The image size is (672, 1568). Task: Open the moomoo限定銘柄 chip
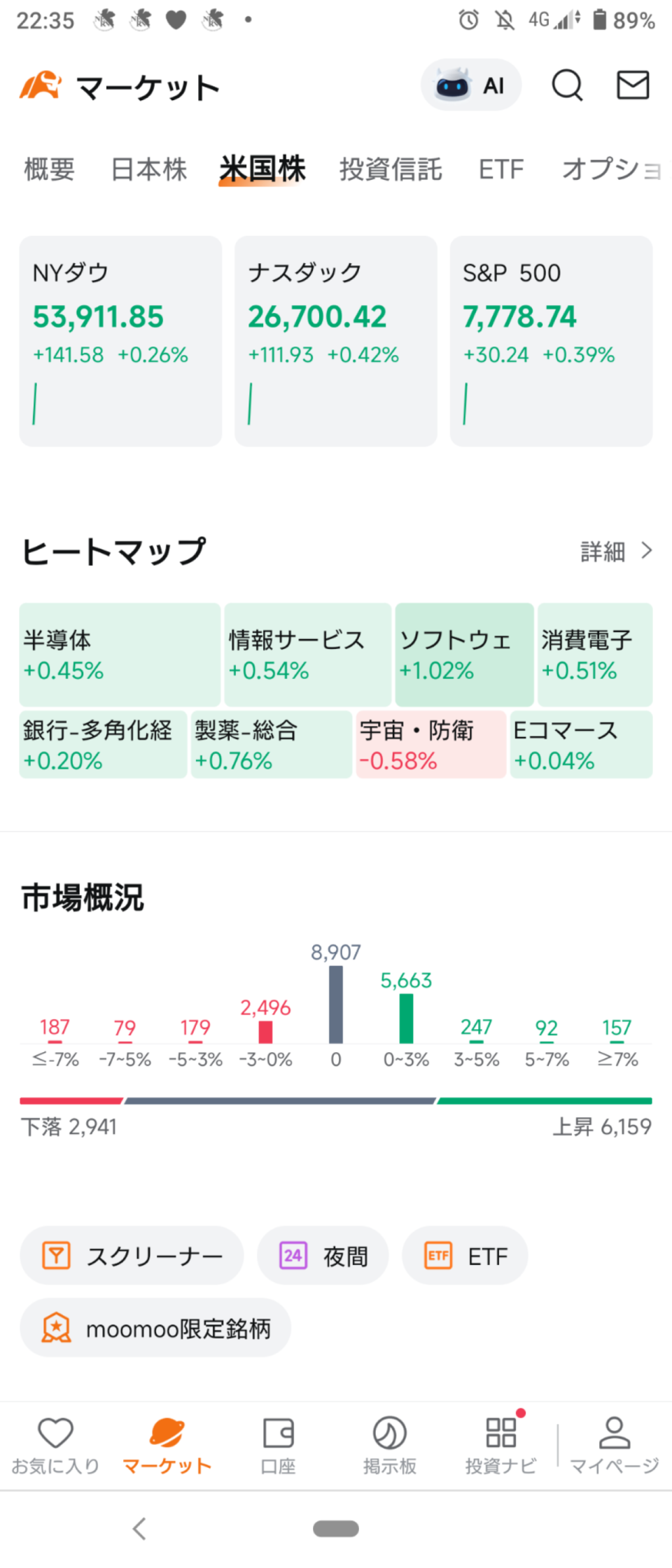point(155,1329)
